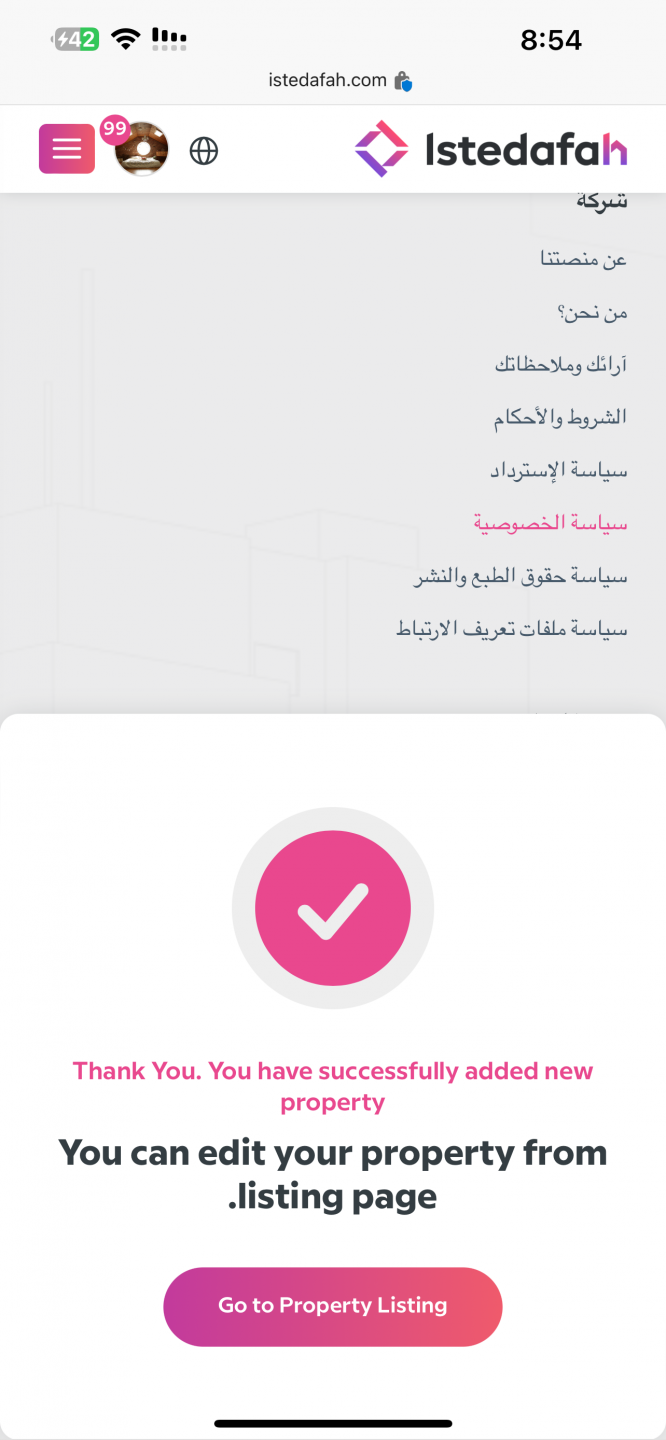
Task: Open the من نحن؟ link
Action: (592, 312)
